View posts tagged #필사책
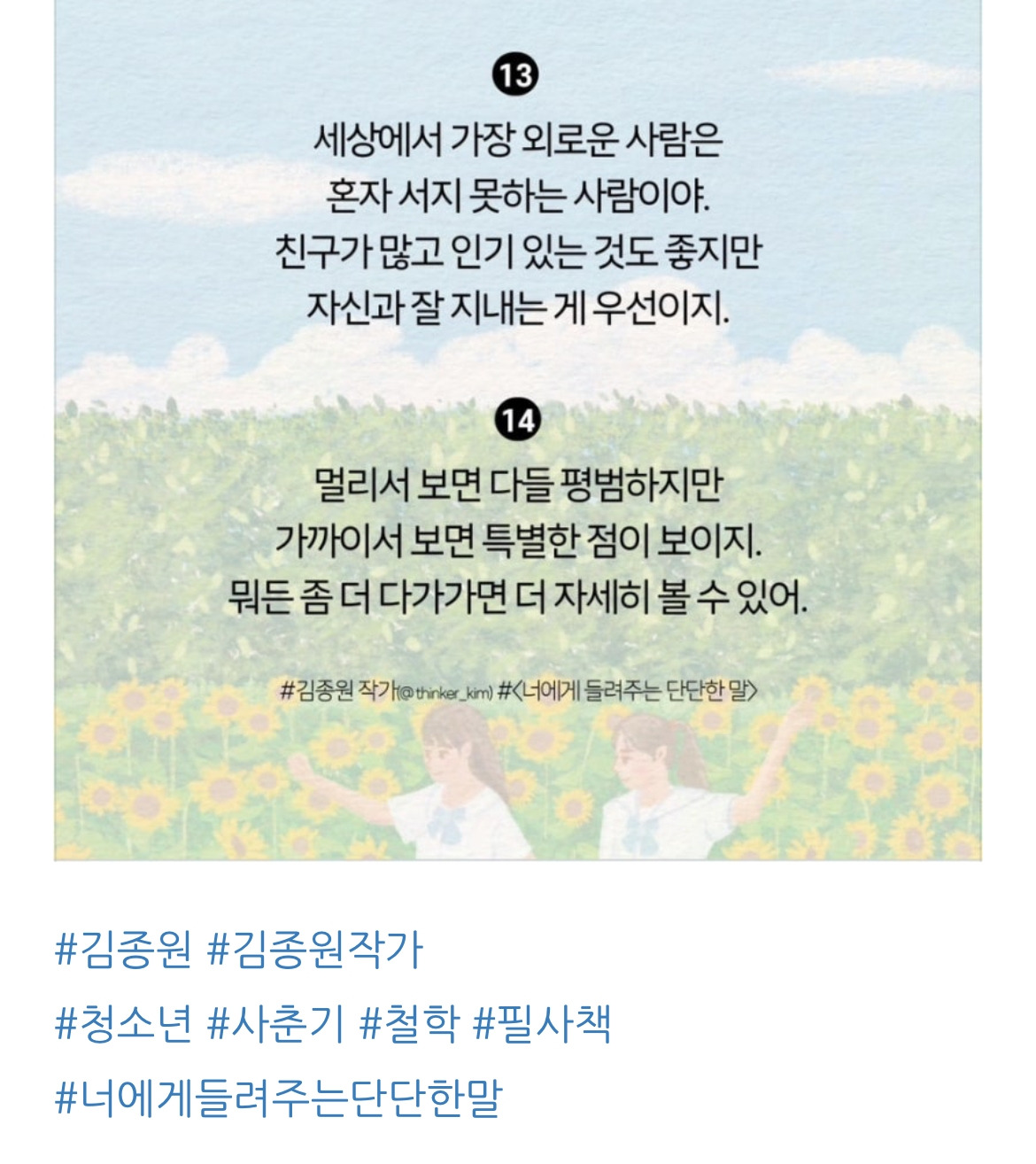The height and width of the screenshot is (1164, 1036). (542, 1024)
